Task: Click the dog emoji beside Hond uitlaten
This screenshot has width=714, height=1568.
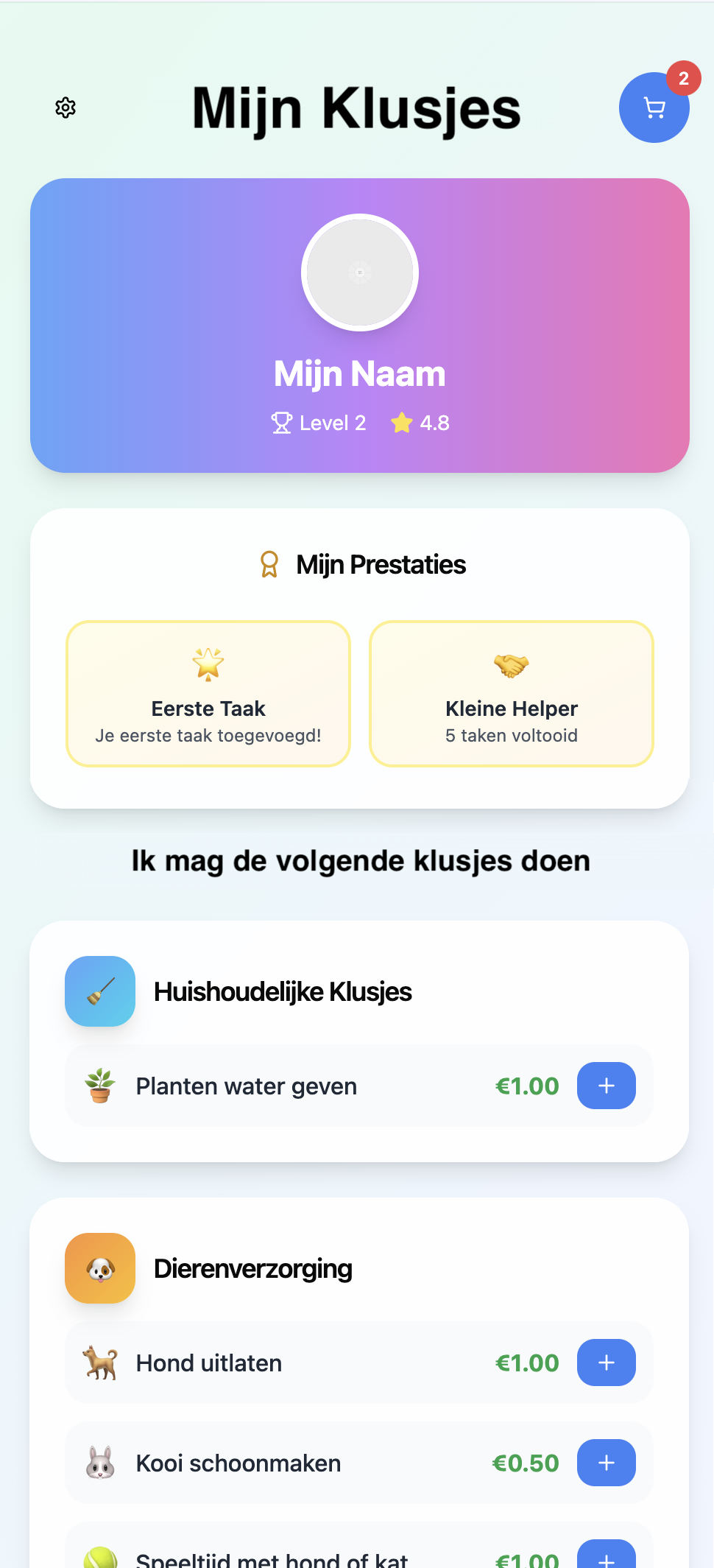Action: click(99, 1363)
